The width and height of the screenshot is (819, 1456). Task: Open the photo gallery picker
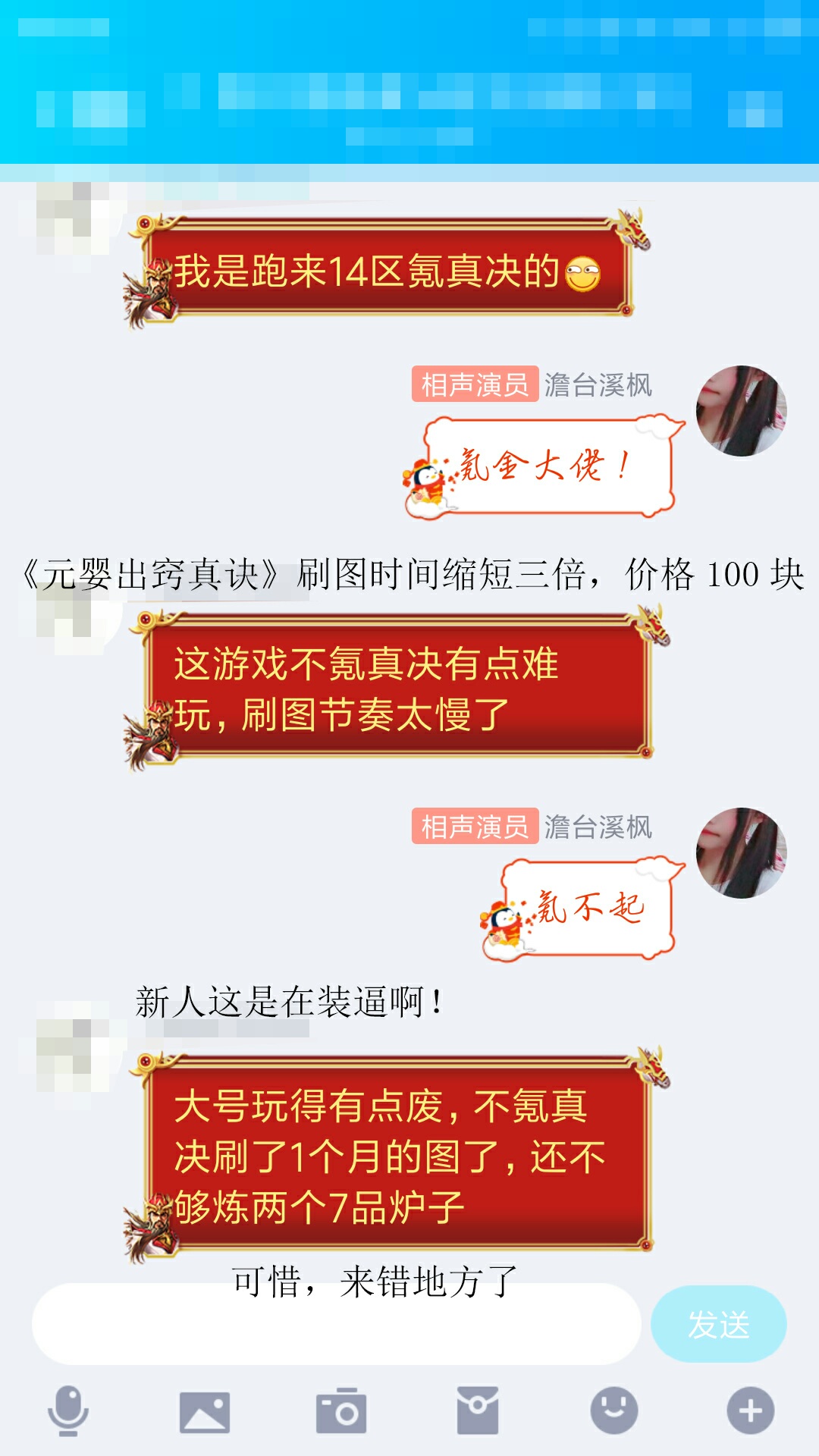(205, 1412)
